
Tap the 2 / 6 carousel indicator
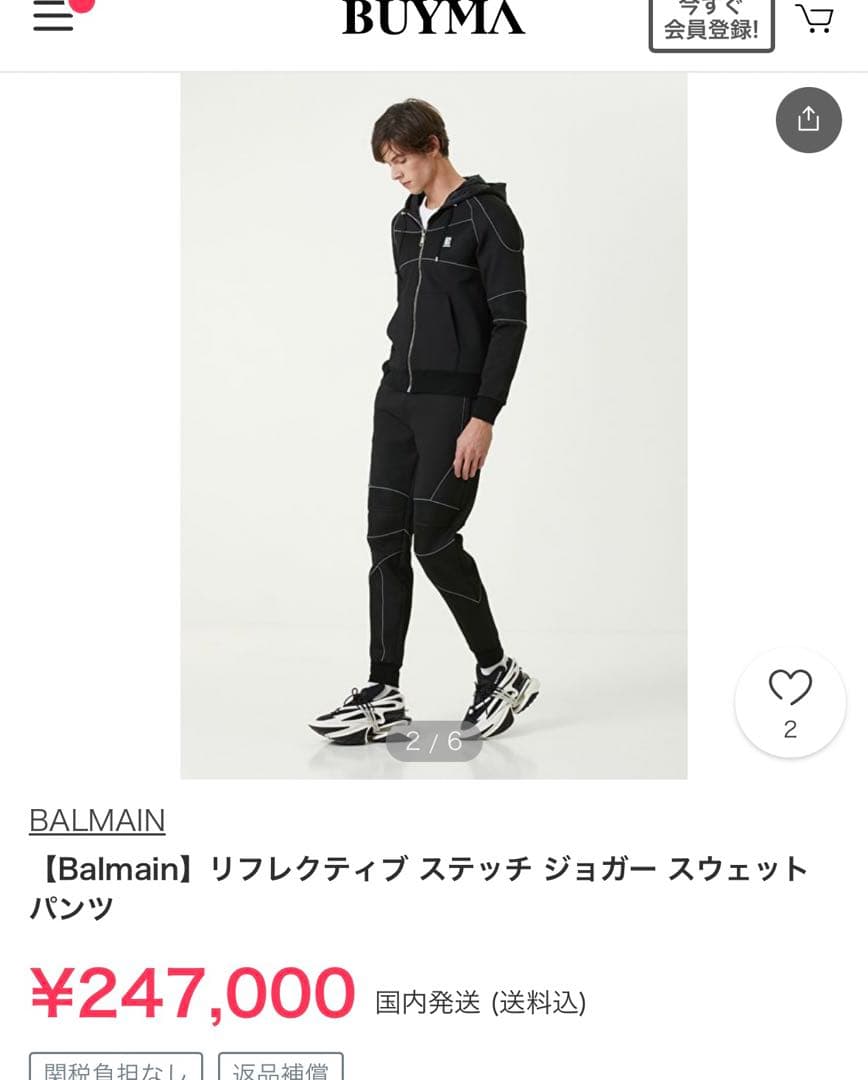pyautogui.click(x=433, y=740)
